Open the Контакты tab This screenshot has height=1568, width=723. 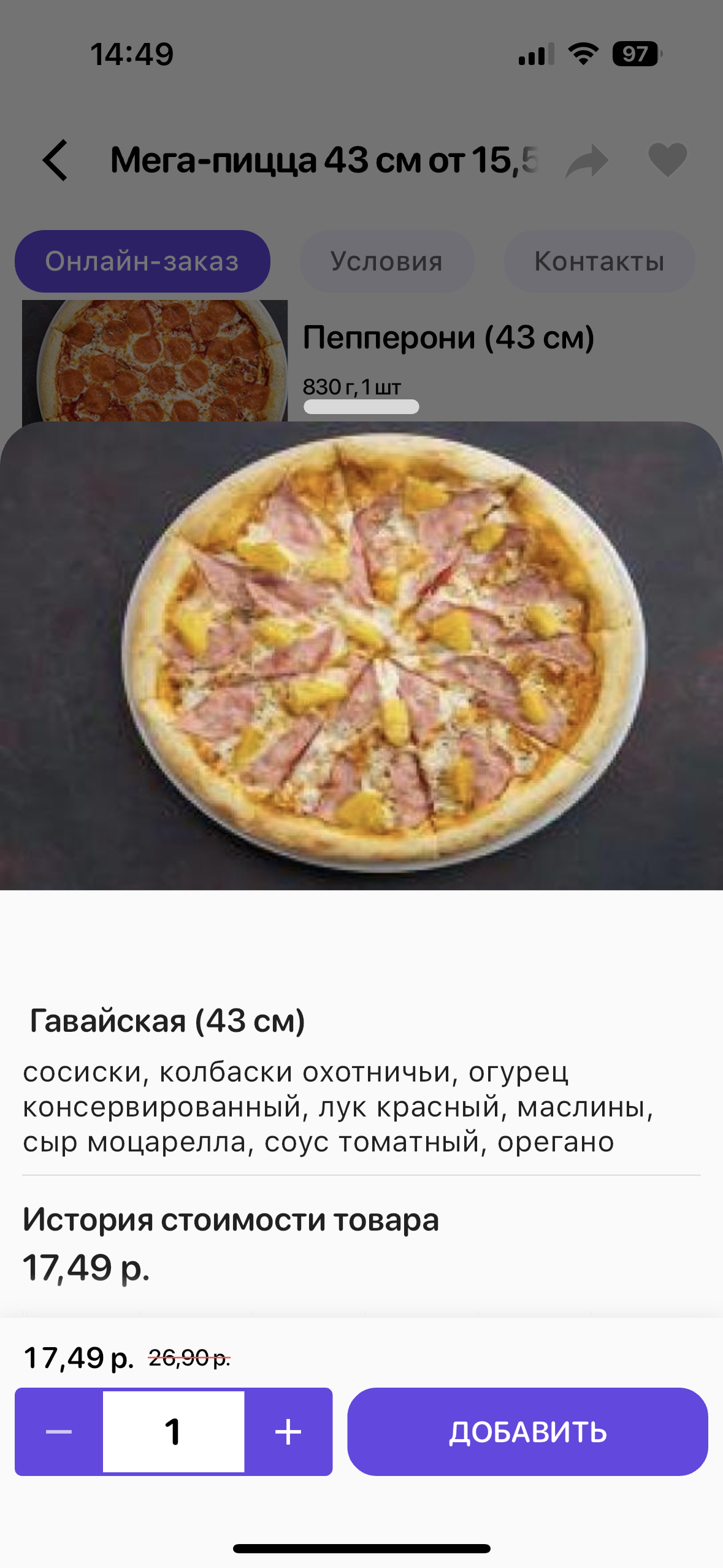pos(599,261)
